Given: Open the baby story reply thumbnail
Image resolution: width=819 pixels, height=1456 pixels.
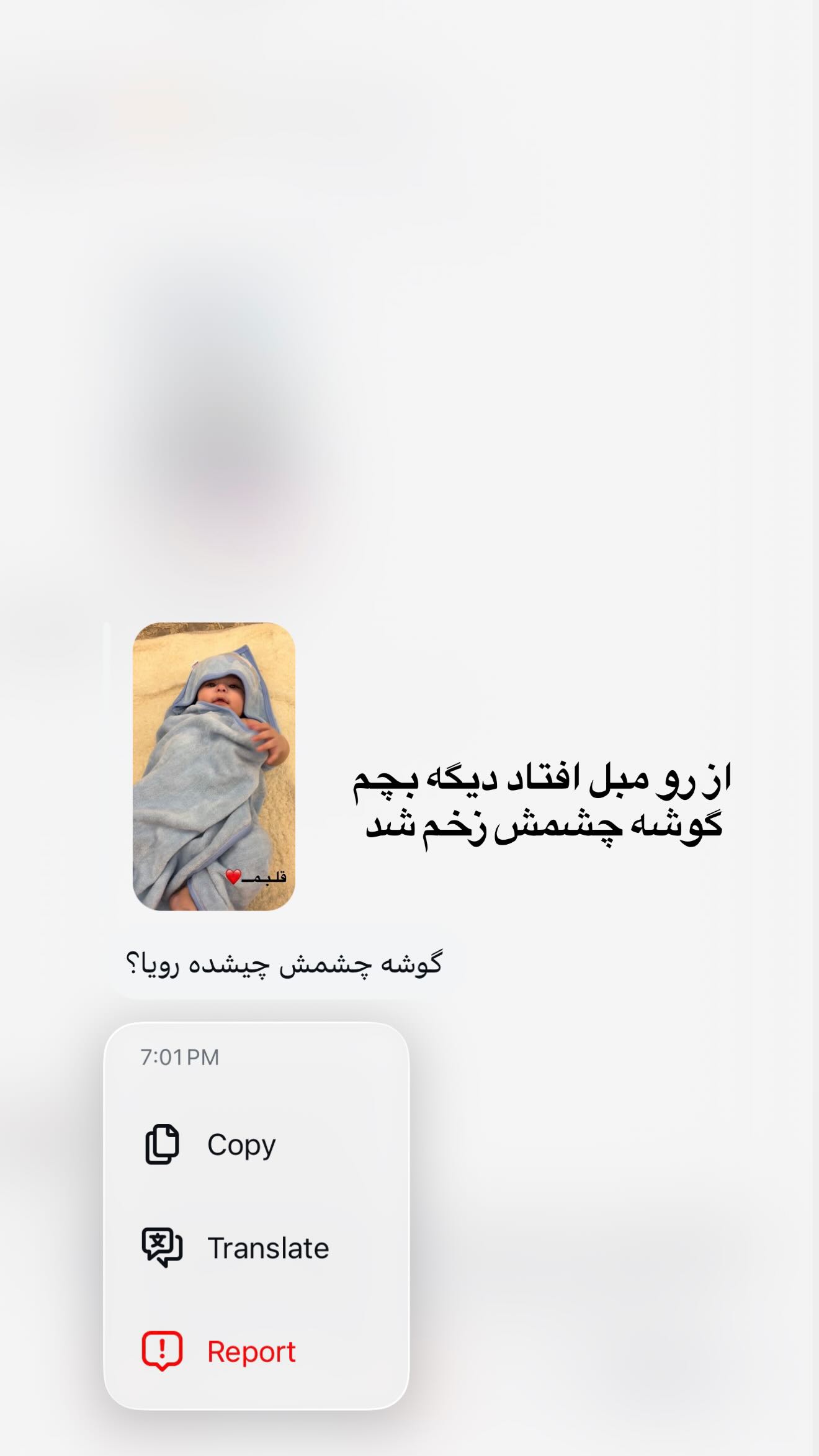Looking at the screenshot, I should [214, 766].
